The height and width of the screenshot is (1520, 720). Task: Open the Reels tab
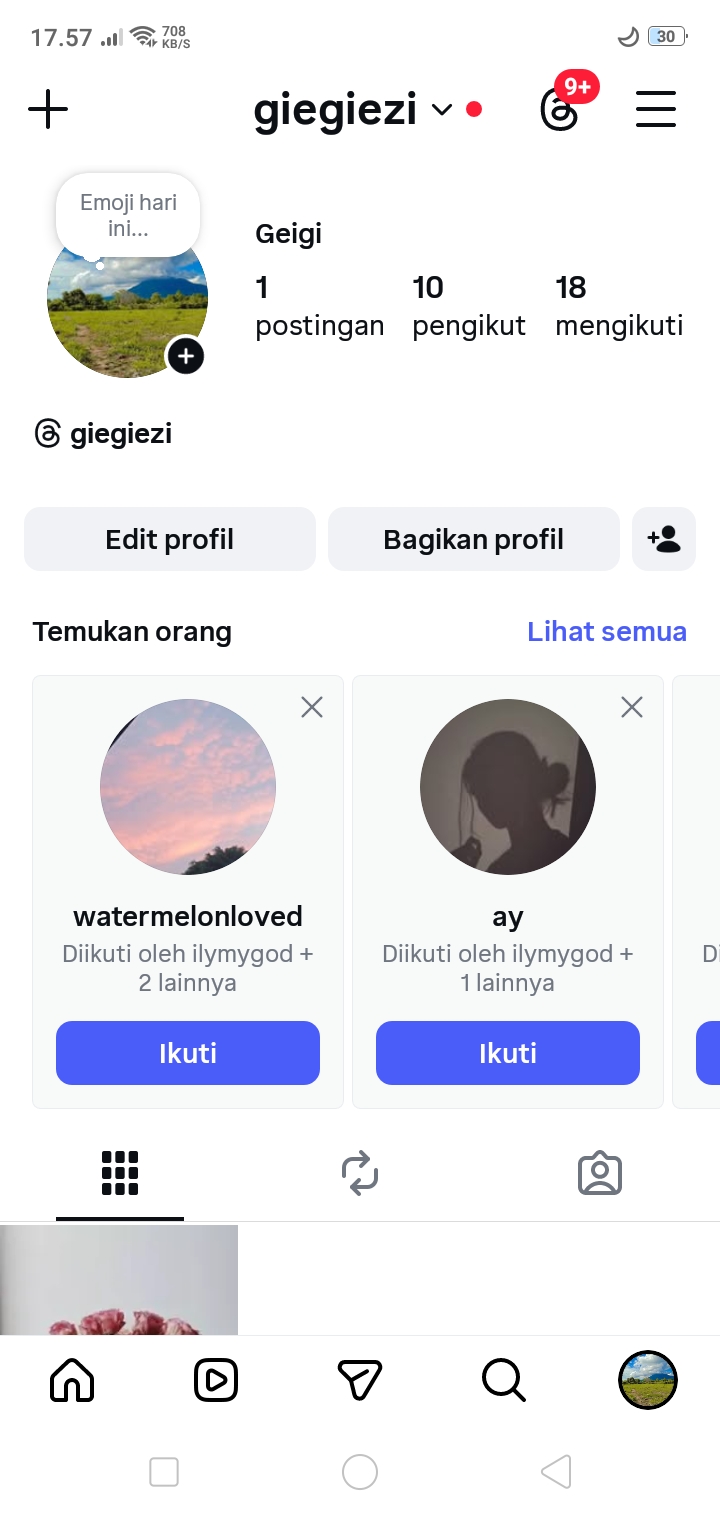coord(216,1381)
